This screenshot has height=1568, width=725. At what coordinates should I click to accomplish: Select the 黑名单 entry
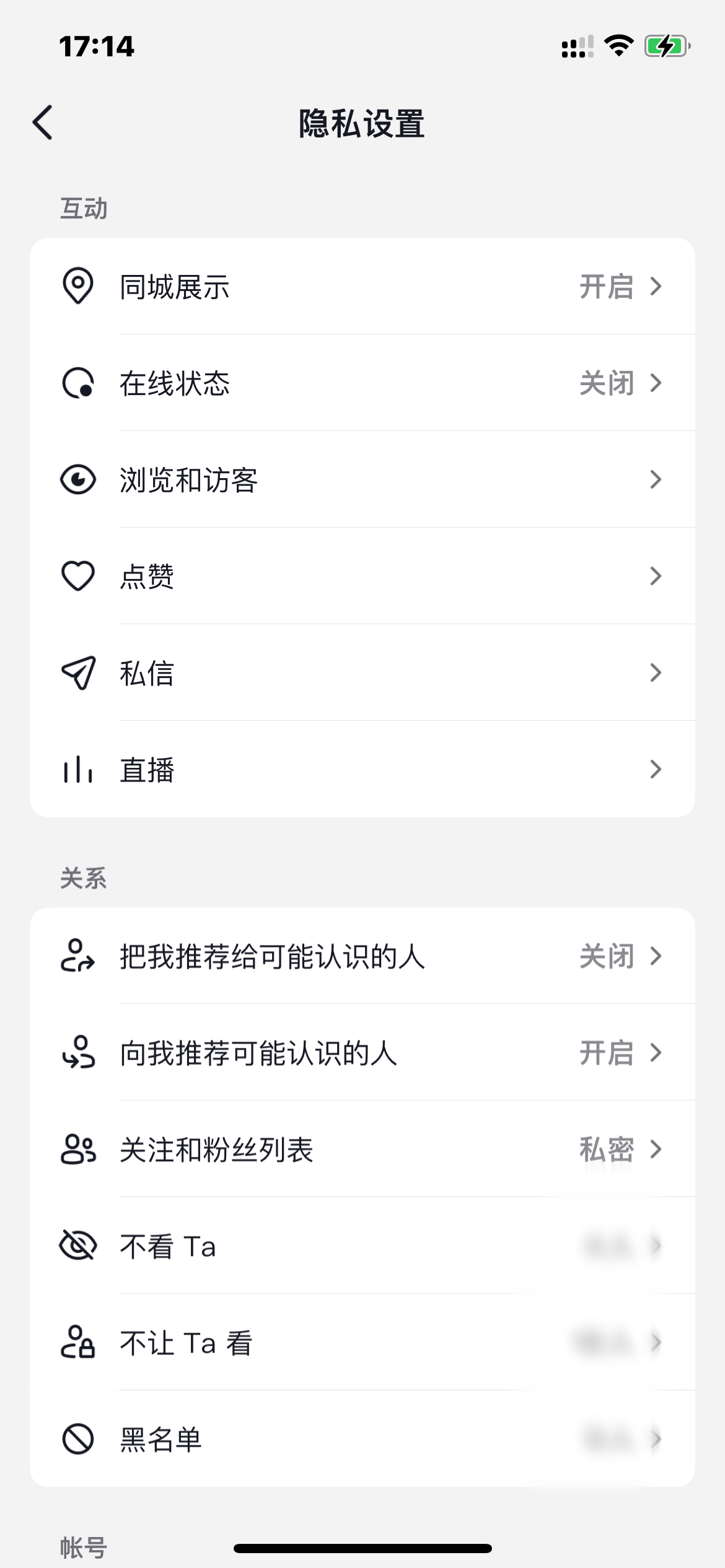(x=362, y=1439)
